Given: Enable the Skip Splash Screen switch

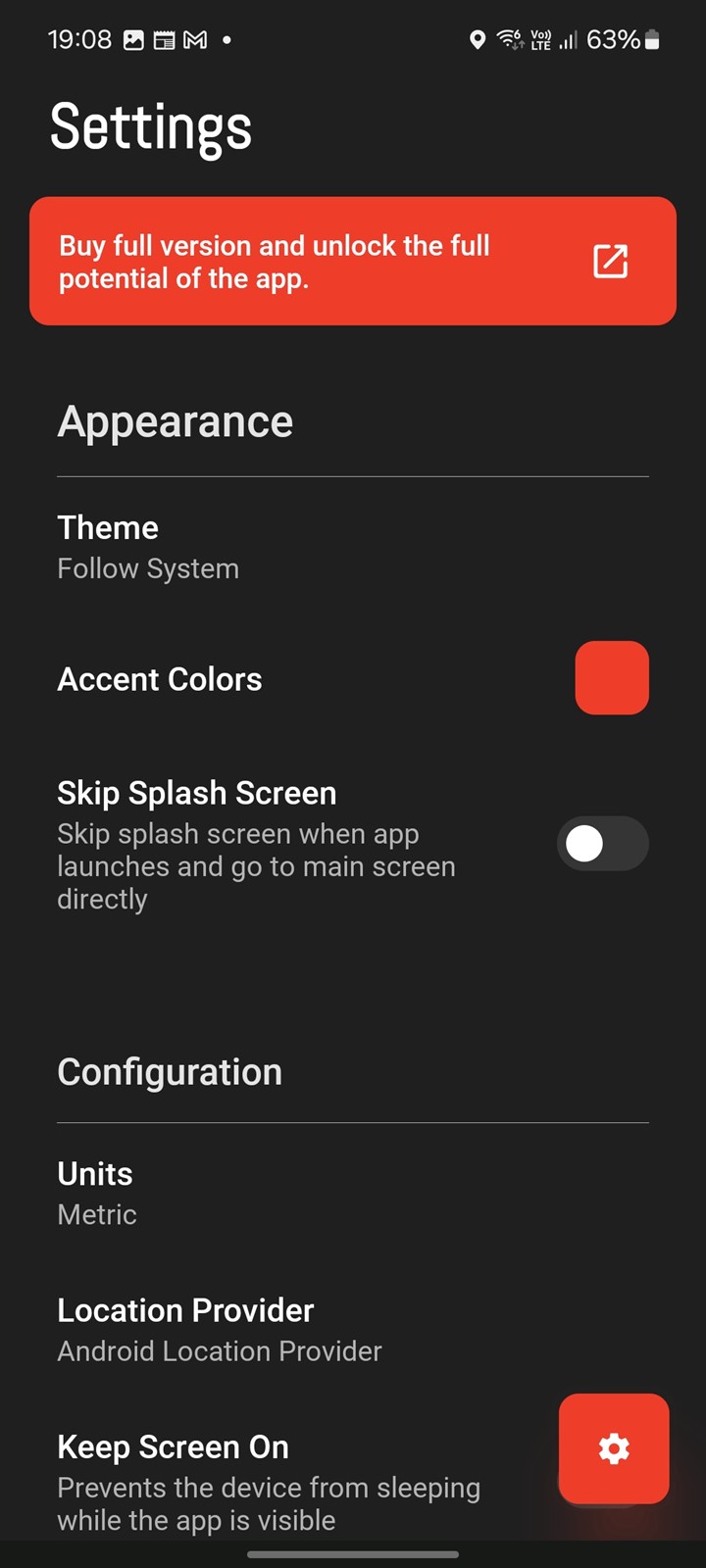Looking at the screenshot, I should [602, 844].
